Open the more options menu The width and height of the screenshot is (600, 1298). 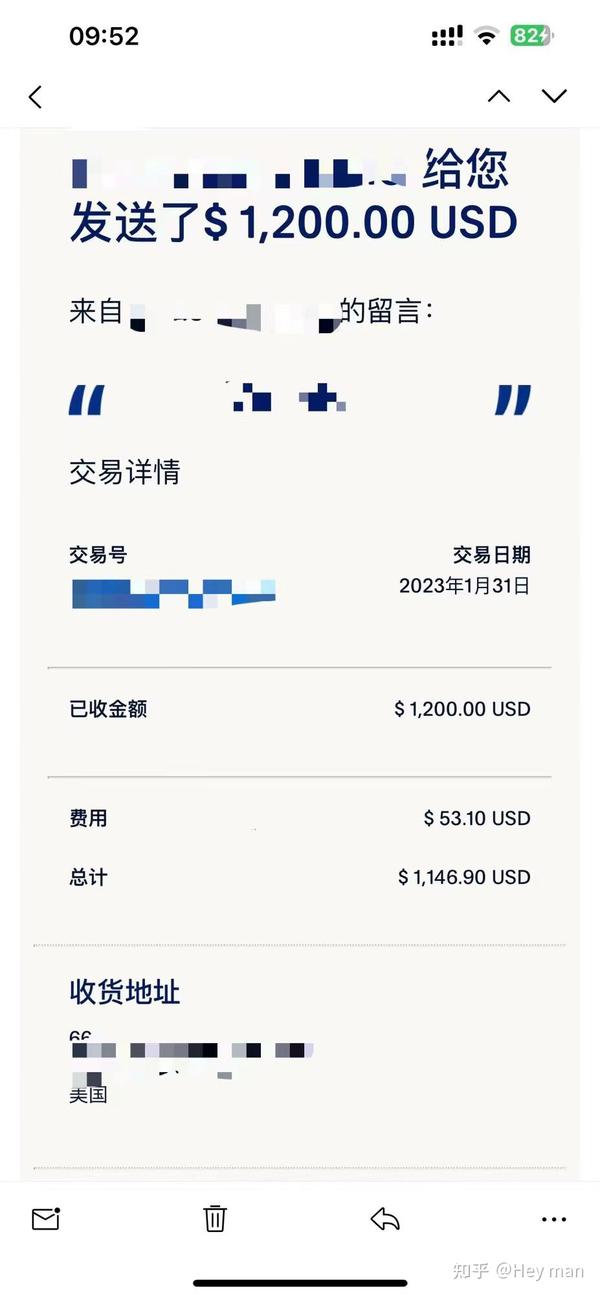tap(554, 1219)
